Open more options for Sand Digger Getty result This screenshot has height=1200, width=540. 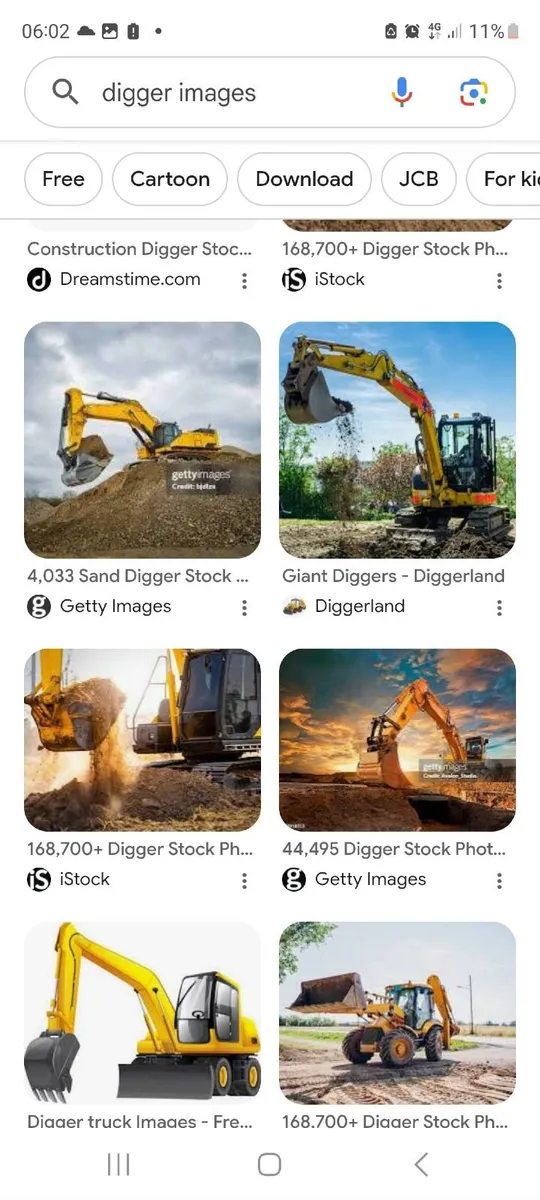(244, 607)
